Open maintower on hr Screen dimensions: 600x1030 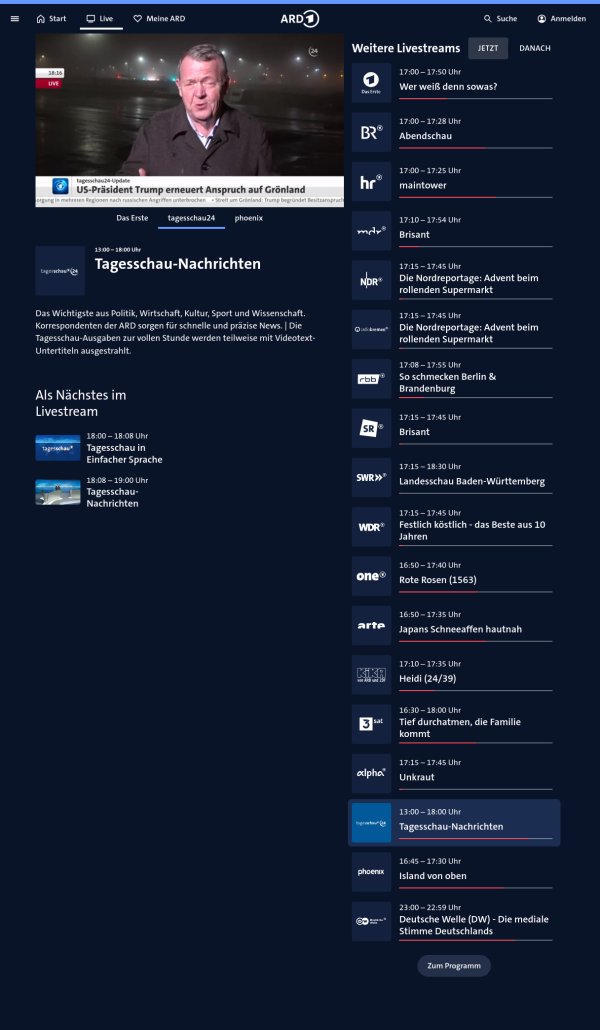[x=423, y=185]
